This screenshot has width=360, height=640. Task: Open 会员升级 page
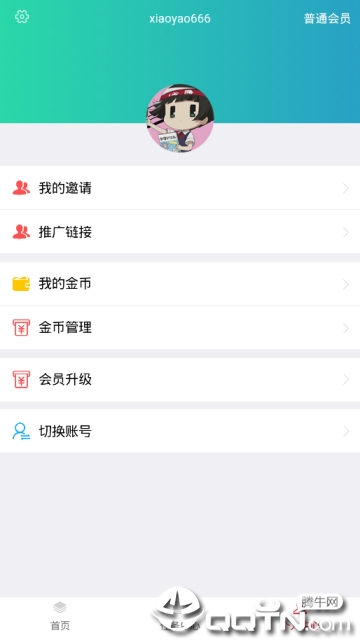tap(180, 380)
